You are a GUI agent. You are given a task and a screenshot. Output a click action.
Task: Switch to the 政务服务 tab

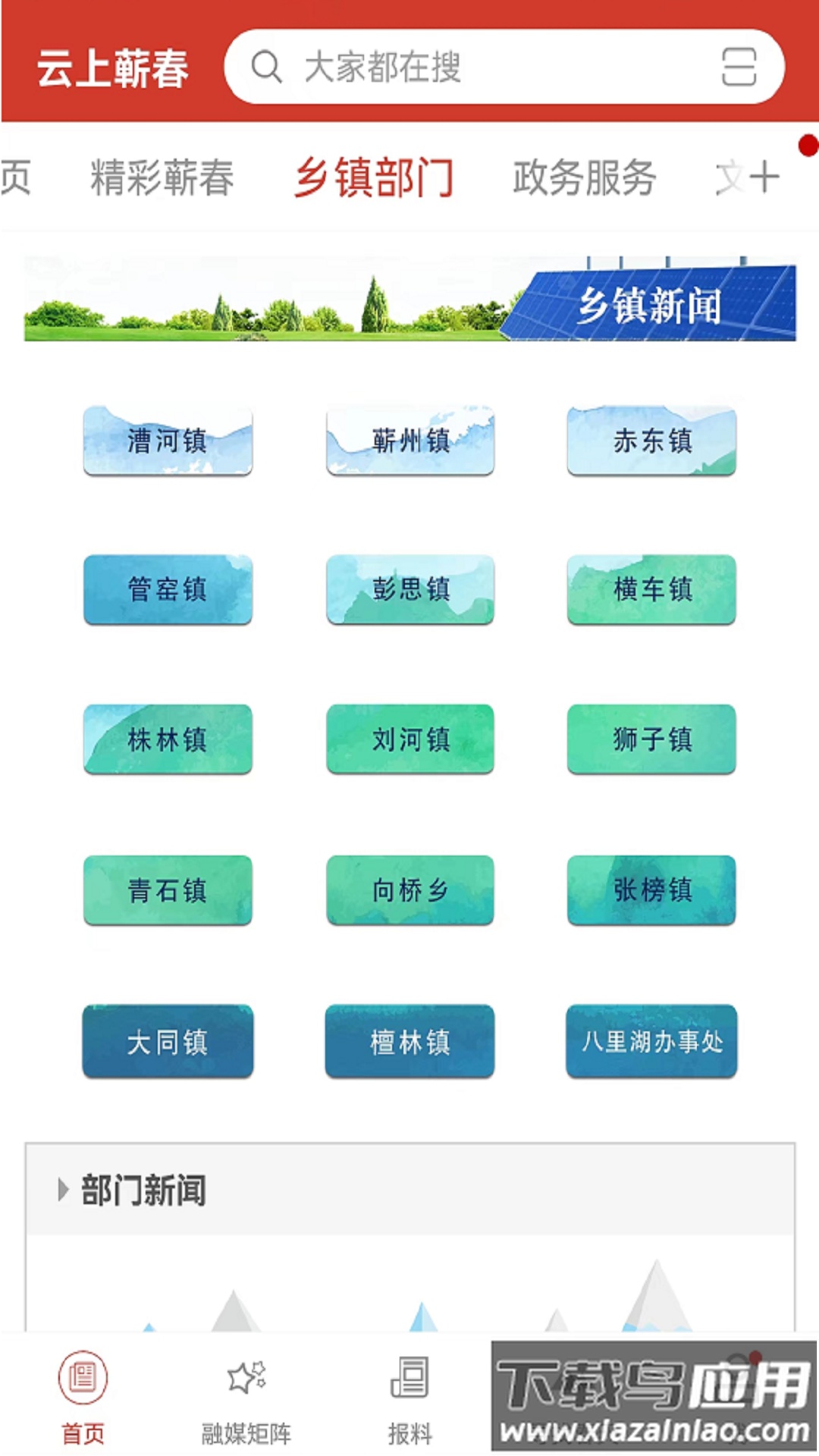click(584, 177)
